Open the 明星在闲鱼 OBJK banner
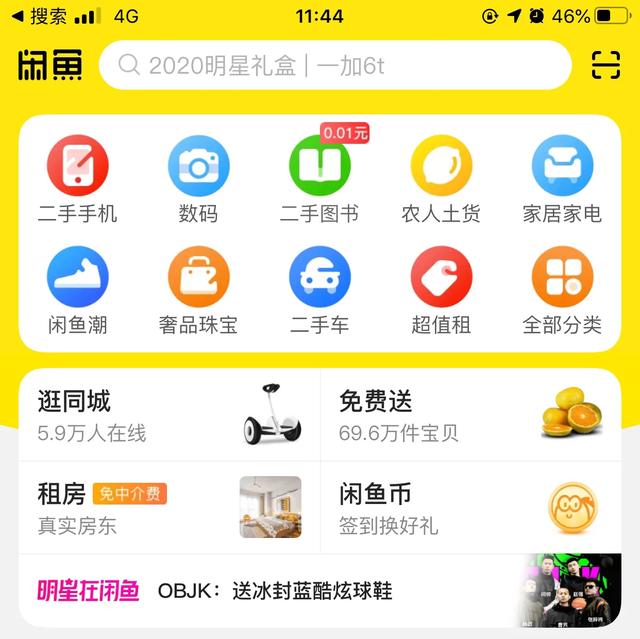The image size is (640, 639). tap(320, 590)
